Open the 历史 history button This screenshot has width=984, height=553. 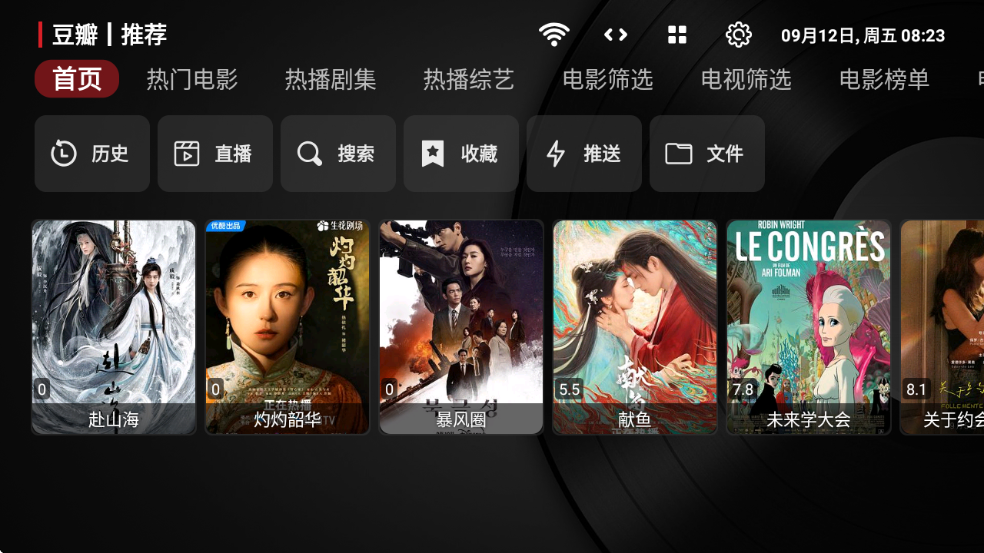(x=92, y=154)
